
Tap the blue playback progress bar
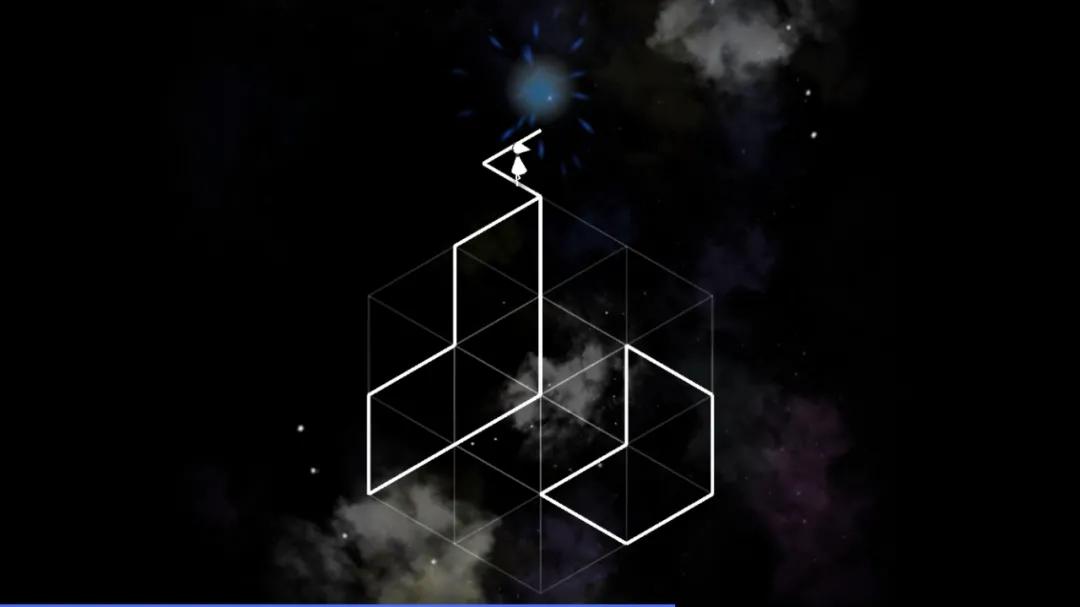(x=337, y=604)
